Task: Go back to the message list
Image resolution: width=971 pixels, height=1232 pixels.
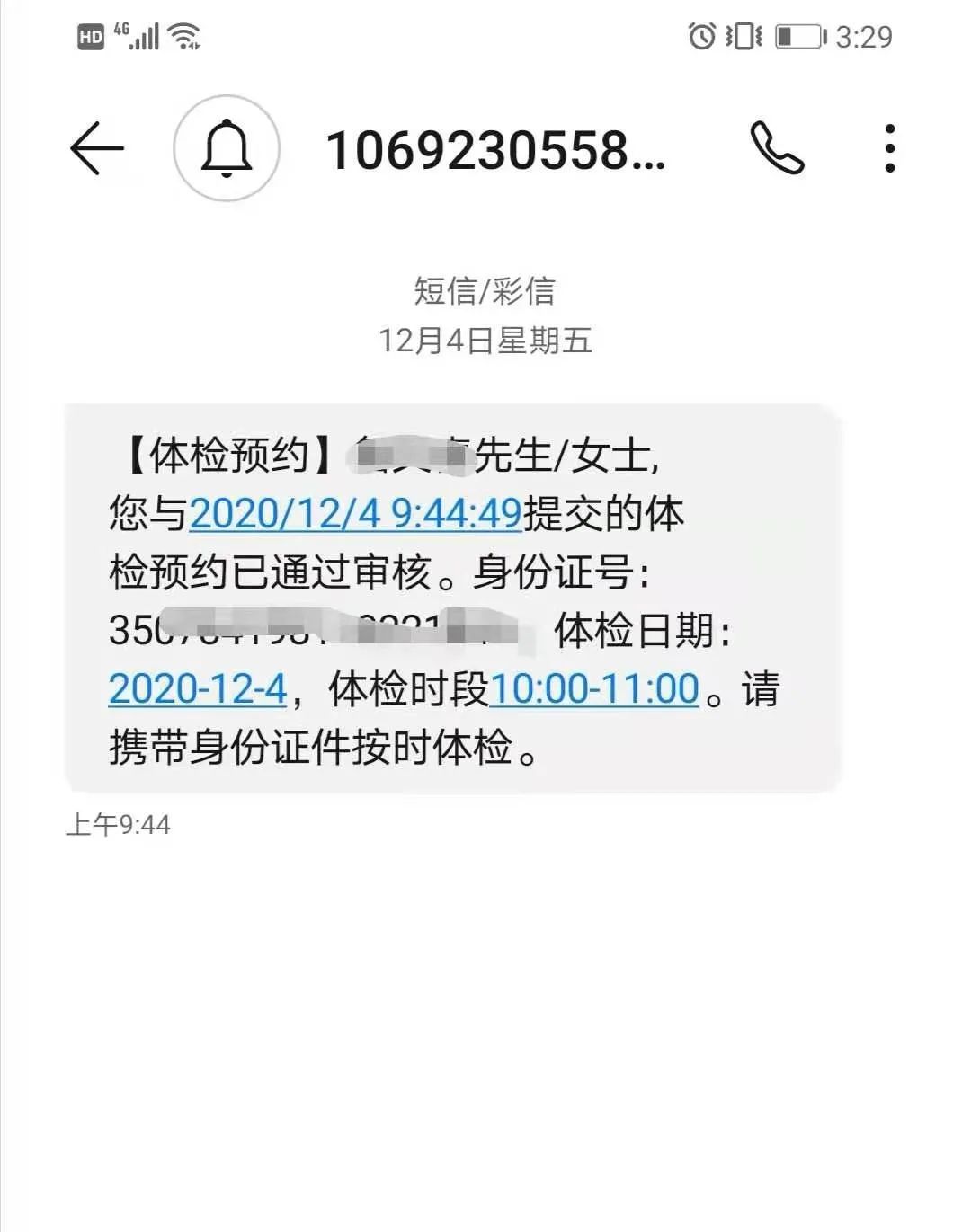Action: (x=97, y=148)
